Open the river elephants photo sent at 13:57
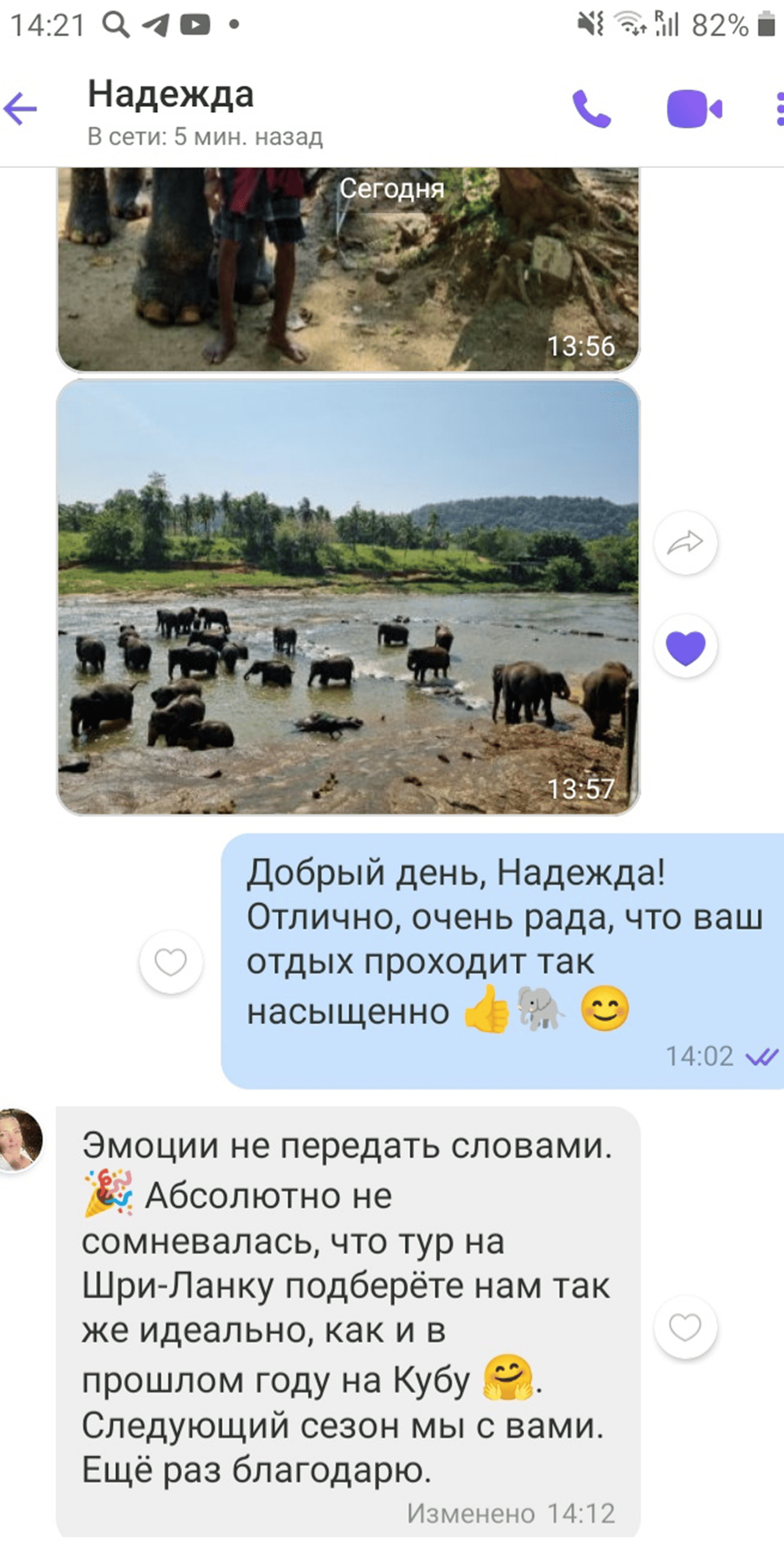 (x=348, y=597)
